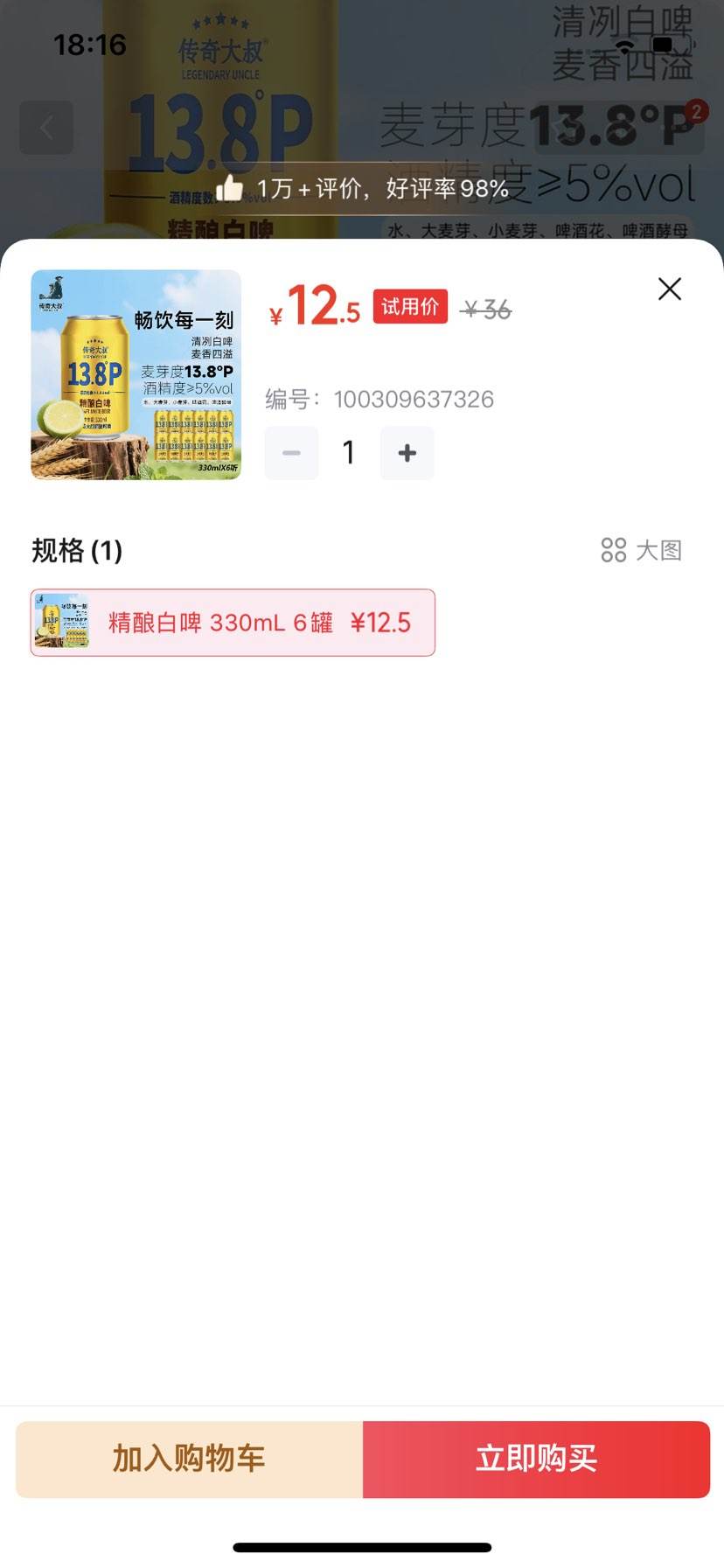Viewport: 724px width, 1568px height.
Task: Tap the four-dot grid icon beside 大图
Action: tap(615, 550)
